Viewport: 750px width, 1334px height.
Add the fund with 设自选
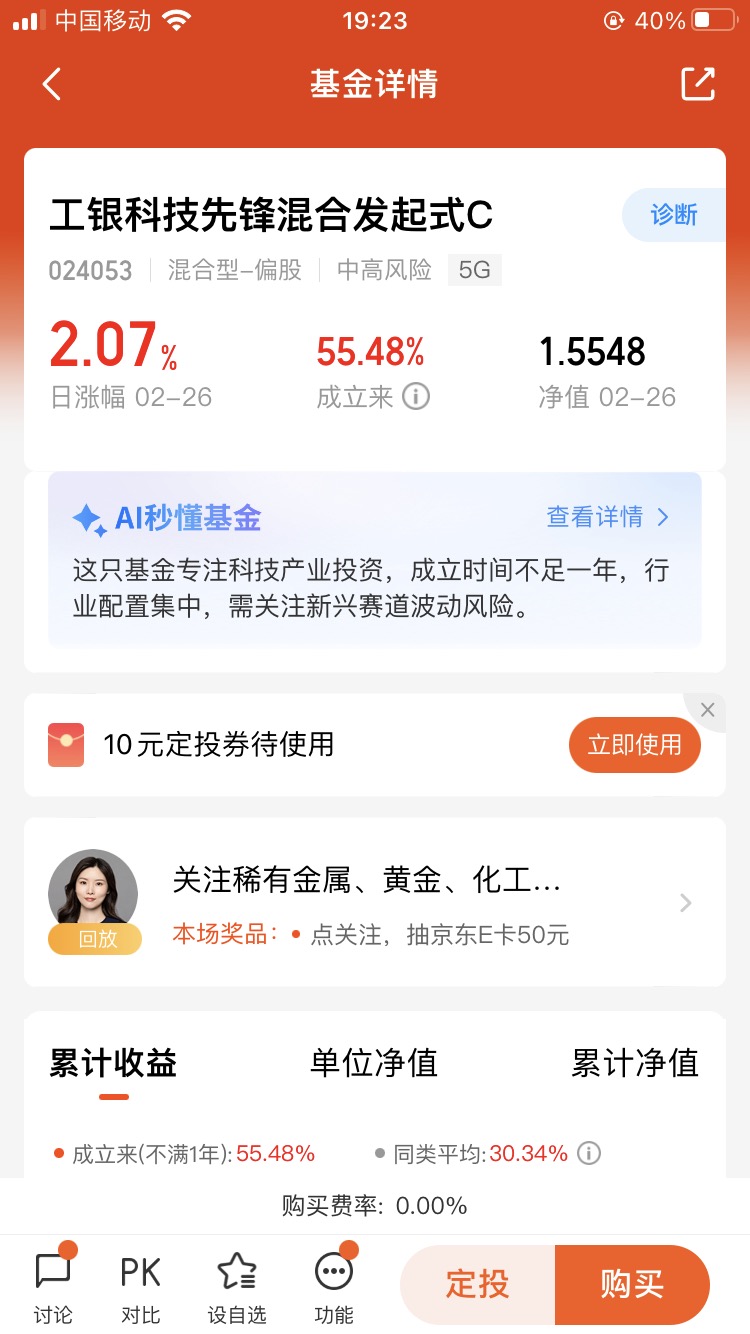[x=237, y=1286]
